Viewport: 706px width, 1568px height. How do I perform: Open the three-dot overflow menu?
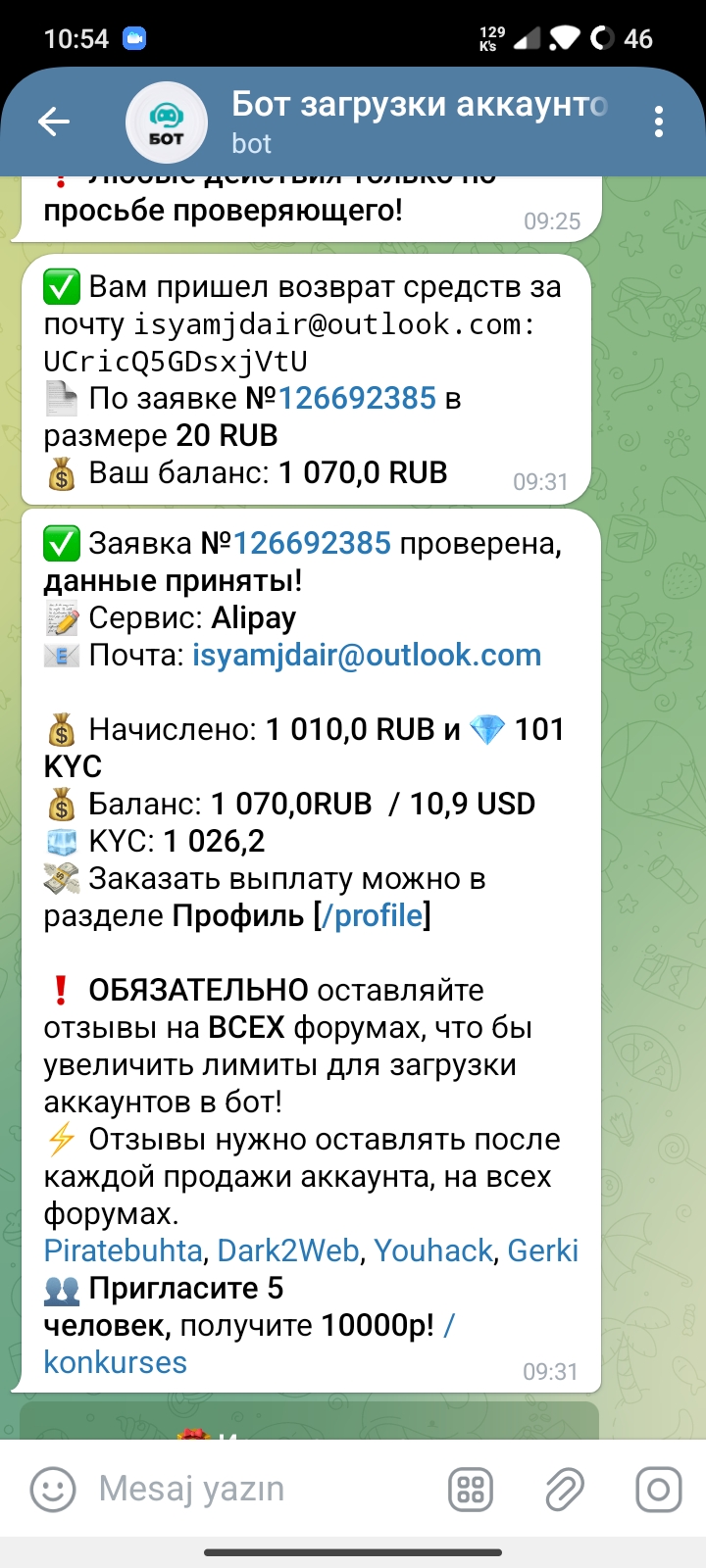[x=658, y=122]
